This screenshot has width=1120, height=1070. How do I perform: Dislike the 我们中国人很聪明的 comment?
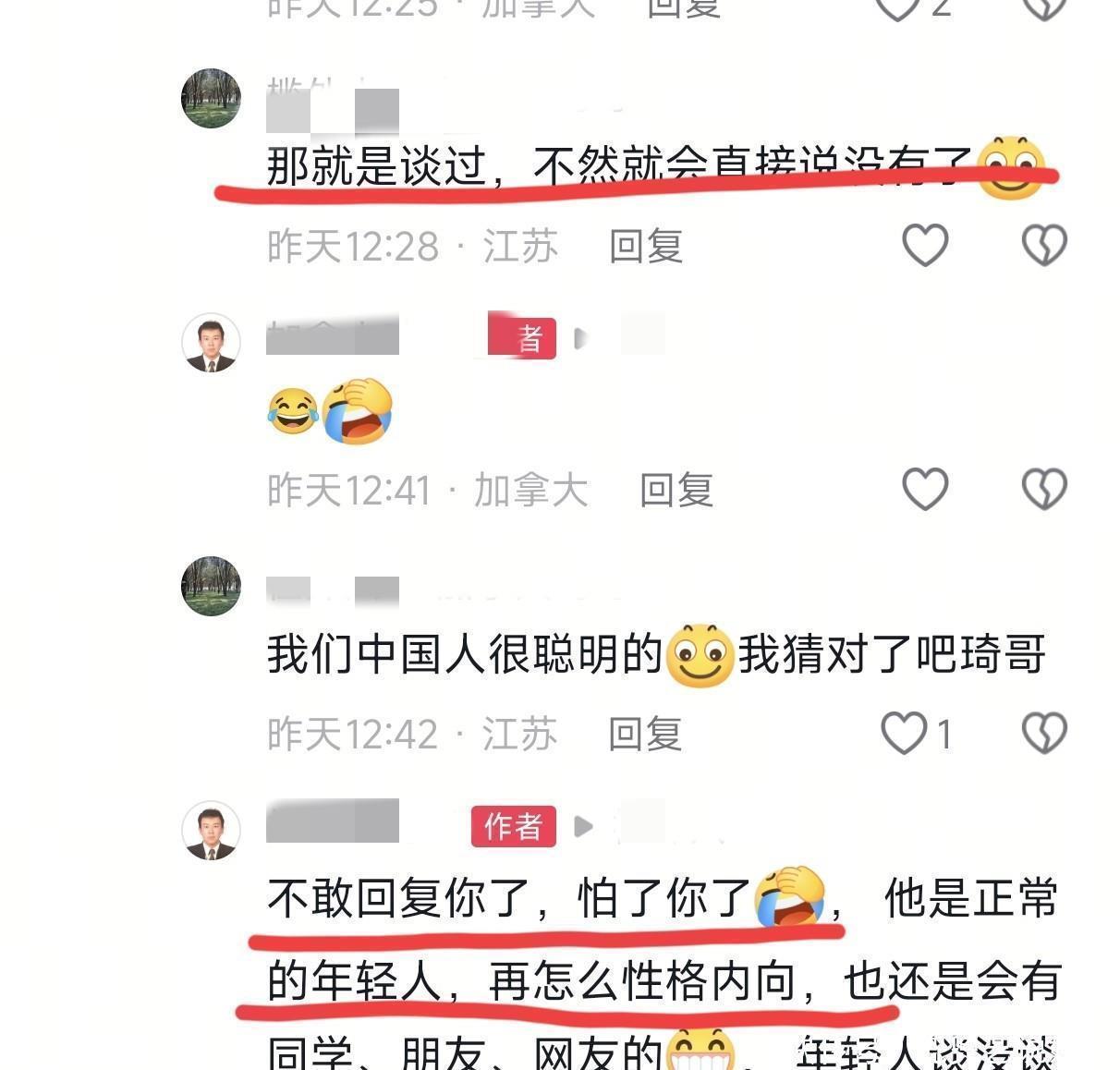pyautogui.click(x=1044, y=734)
